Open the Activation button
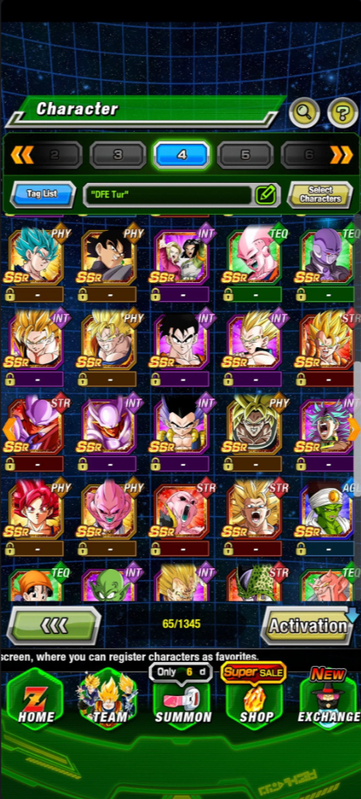This screenshot has height=799, width=361. [307, 626]
